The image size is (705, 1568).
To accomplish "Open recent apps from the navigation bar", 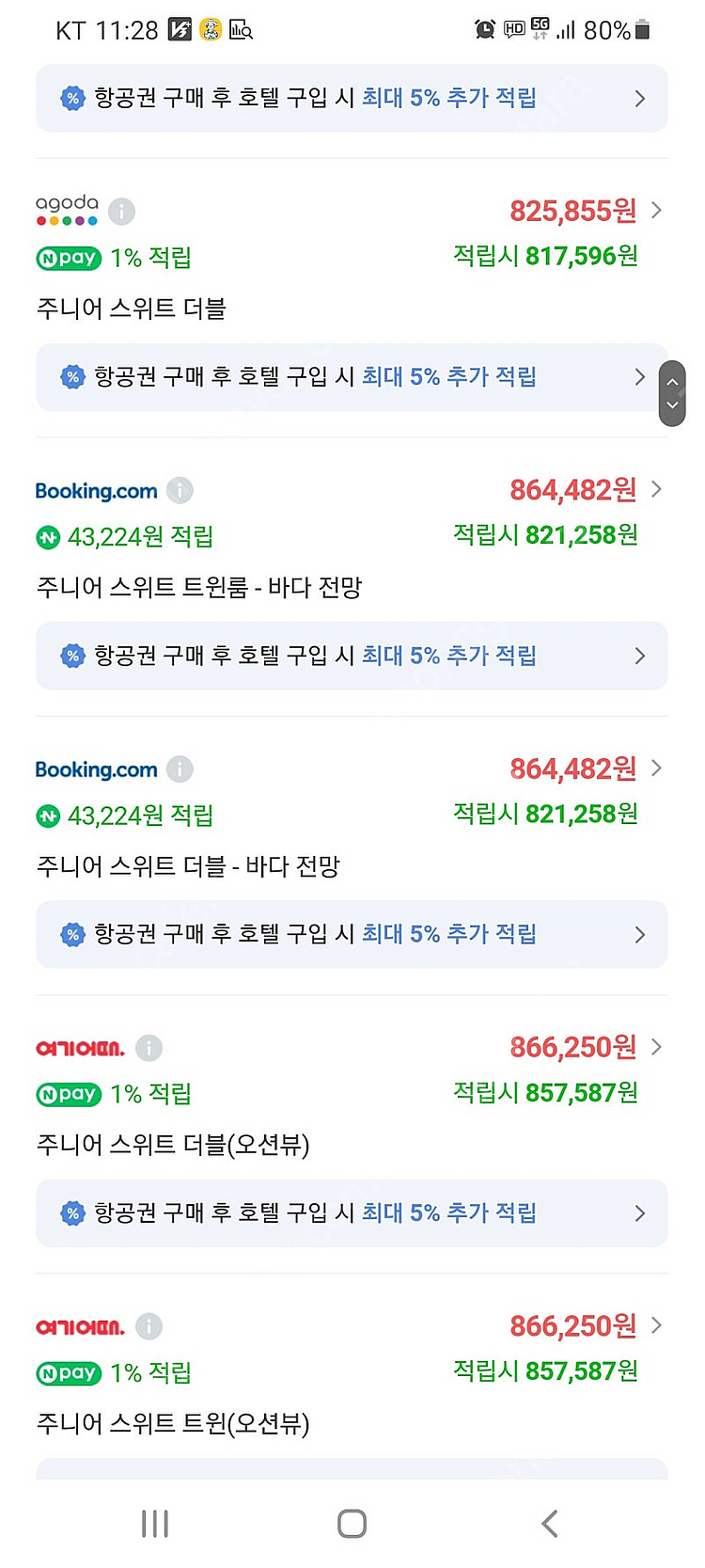I will click(154, 1523).
